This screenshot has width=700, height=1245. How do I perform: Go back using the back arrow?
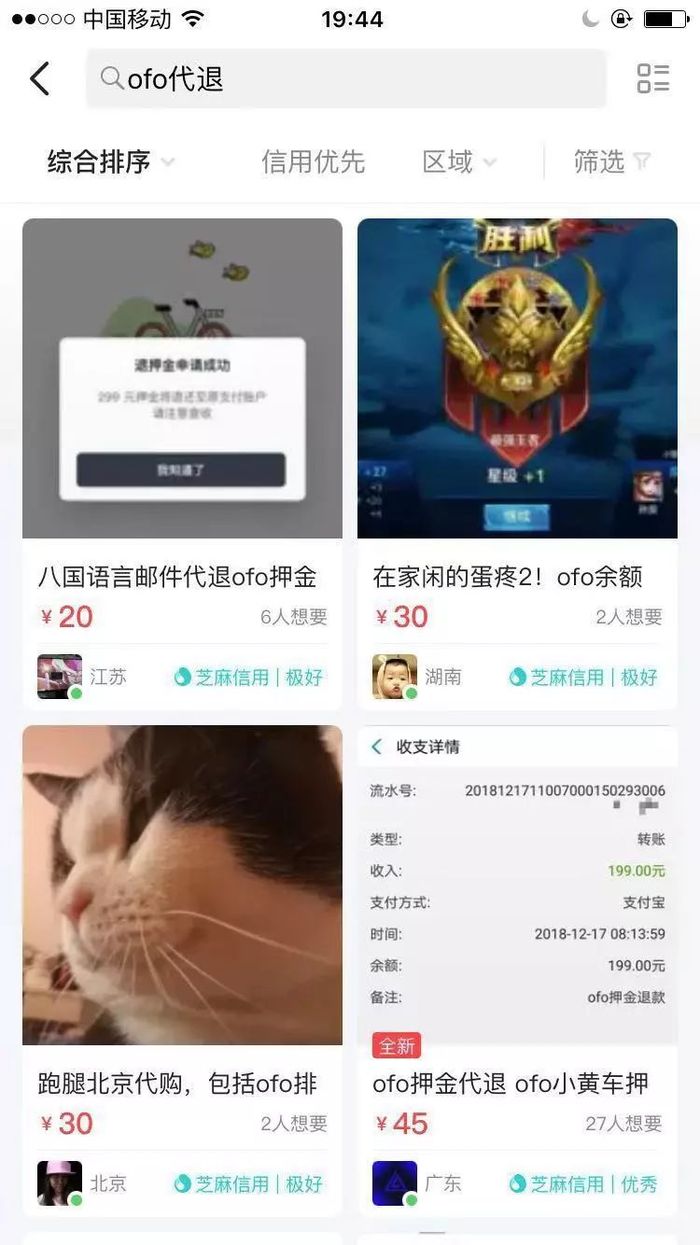pos(40,79)
